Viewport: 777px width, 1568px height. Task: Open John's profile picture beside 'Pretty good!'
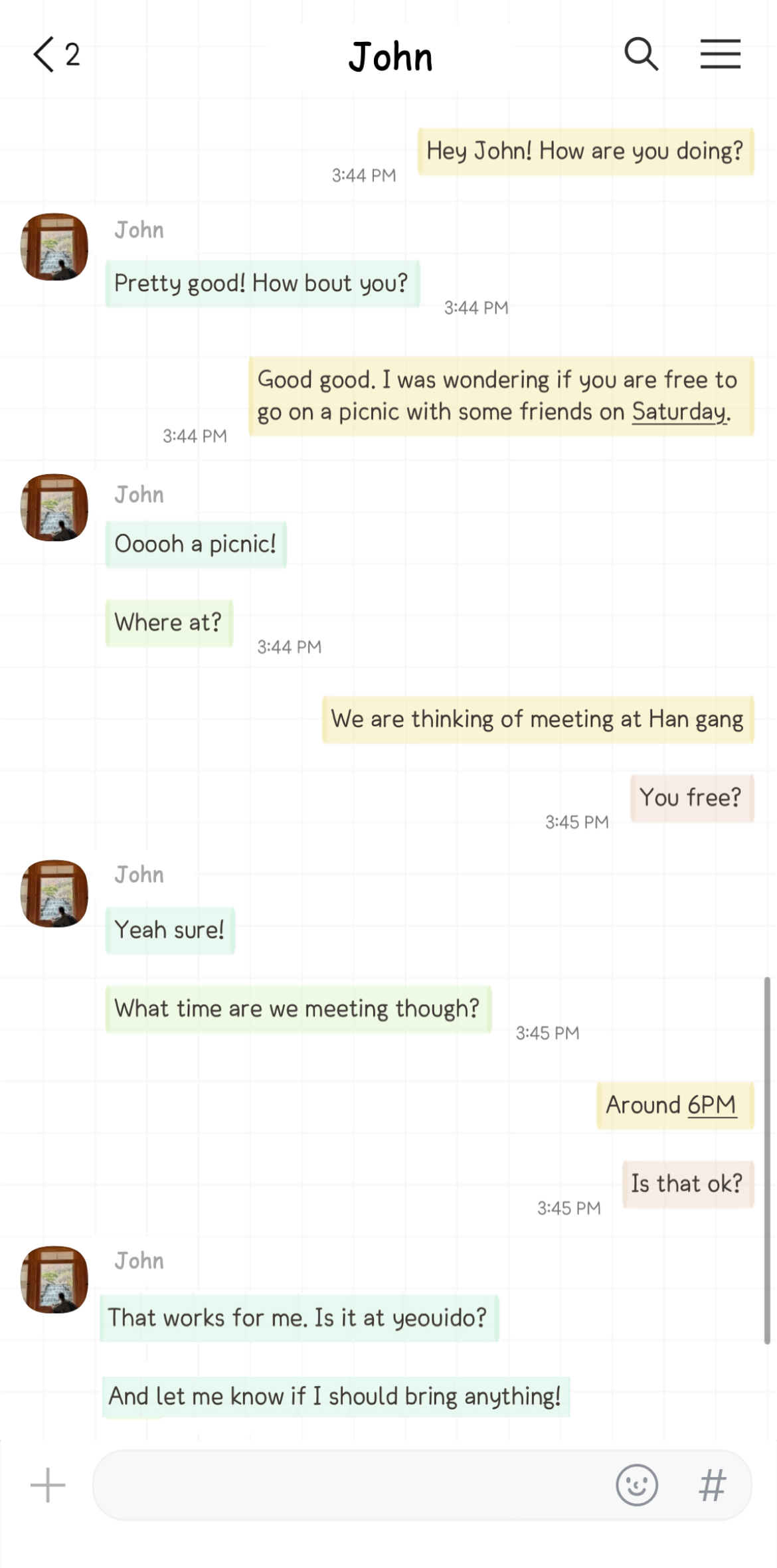click(x=54, y=247)
